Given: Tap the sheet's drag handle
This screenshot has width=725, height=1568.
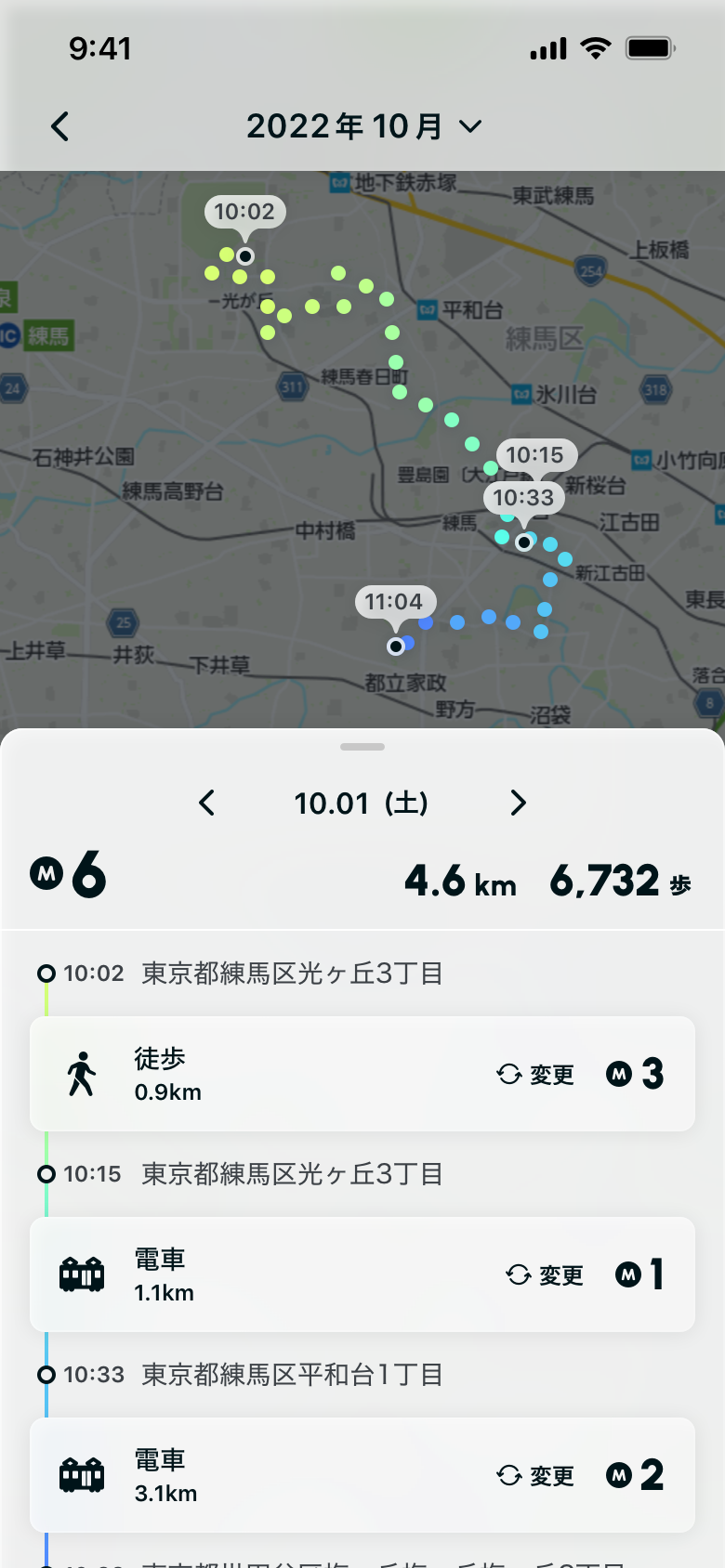Looking at the screenshot, I should pos(362,747).
